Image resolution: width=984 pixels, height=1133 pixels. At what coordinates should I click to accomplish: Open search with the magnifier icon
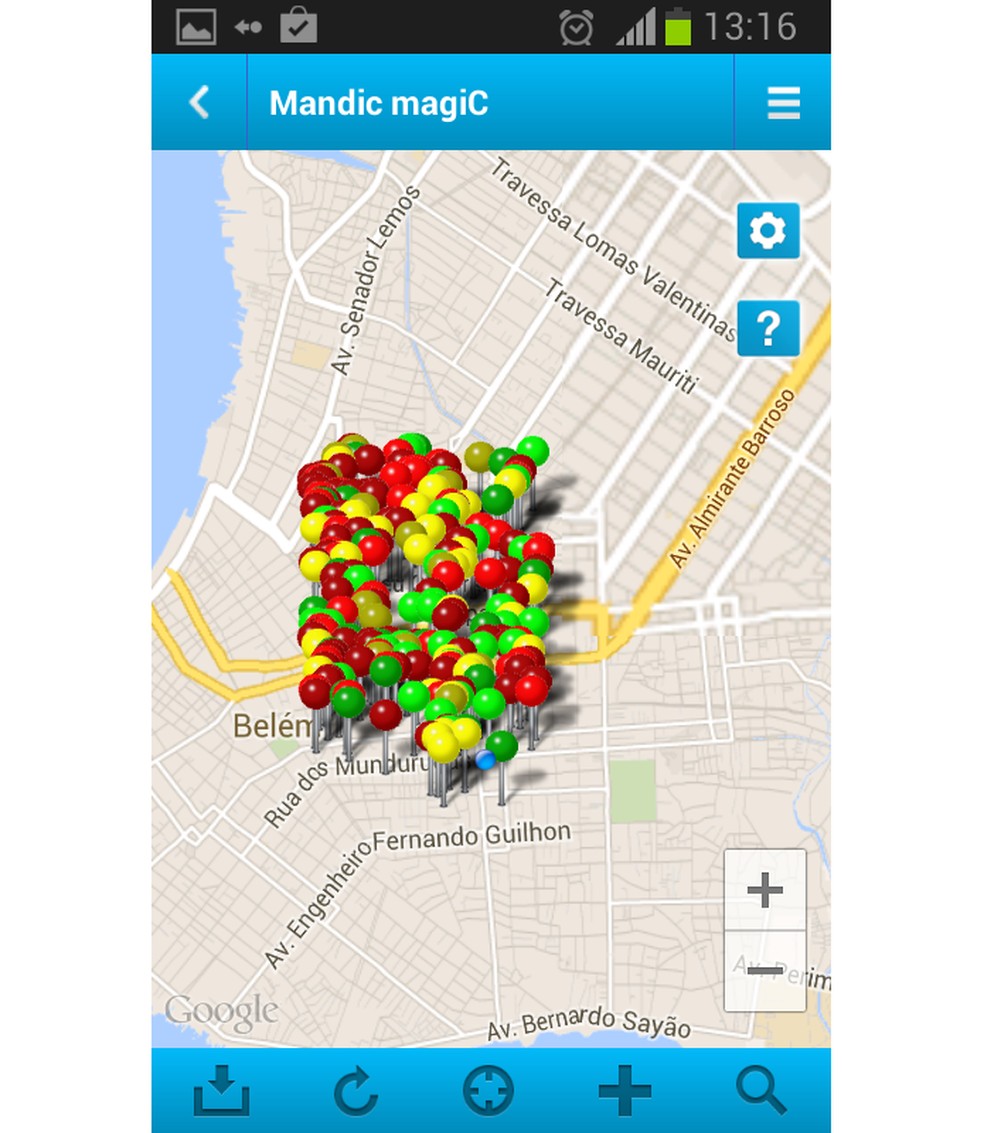click(x=760, y=1090)
